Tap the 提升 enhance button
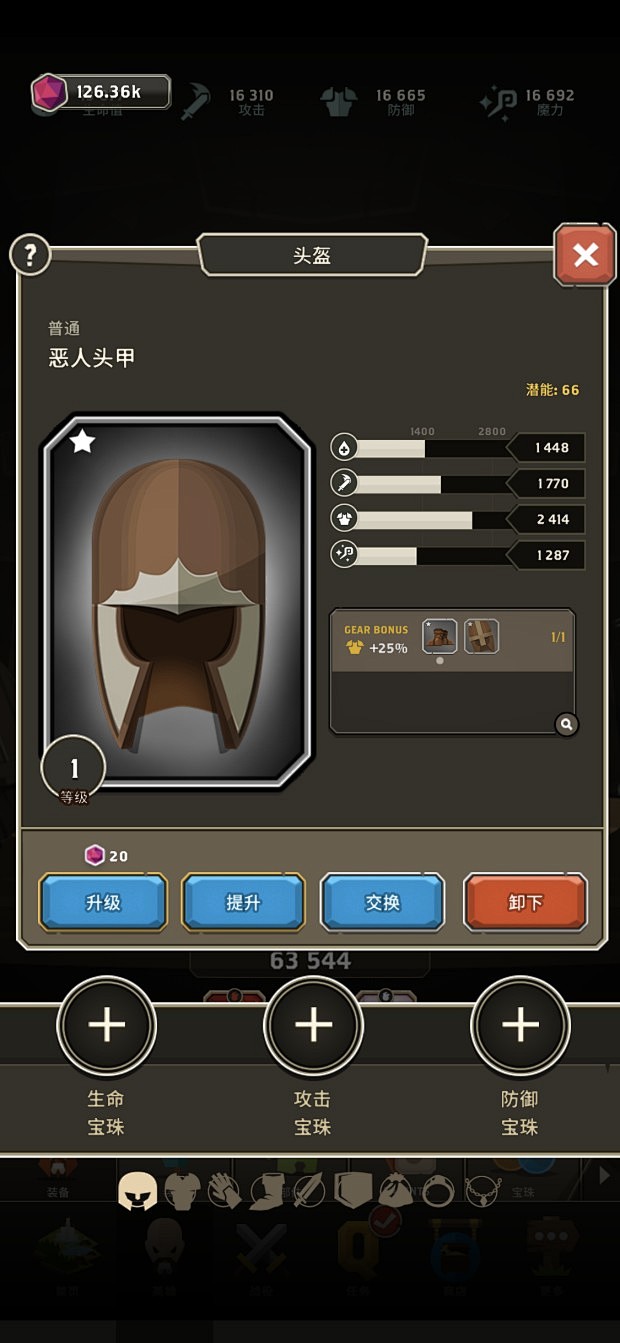This screenshot has height=1343, width=620. click(x=243, y=902)
